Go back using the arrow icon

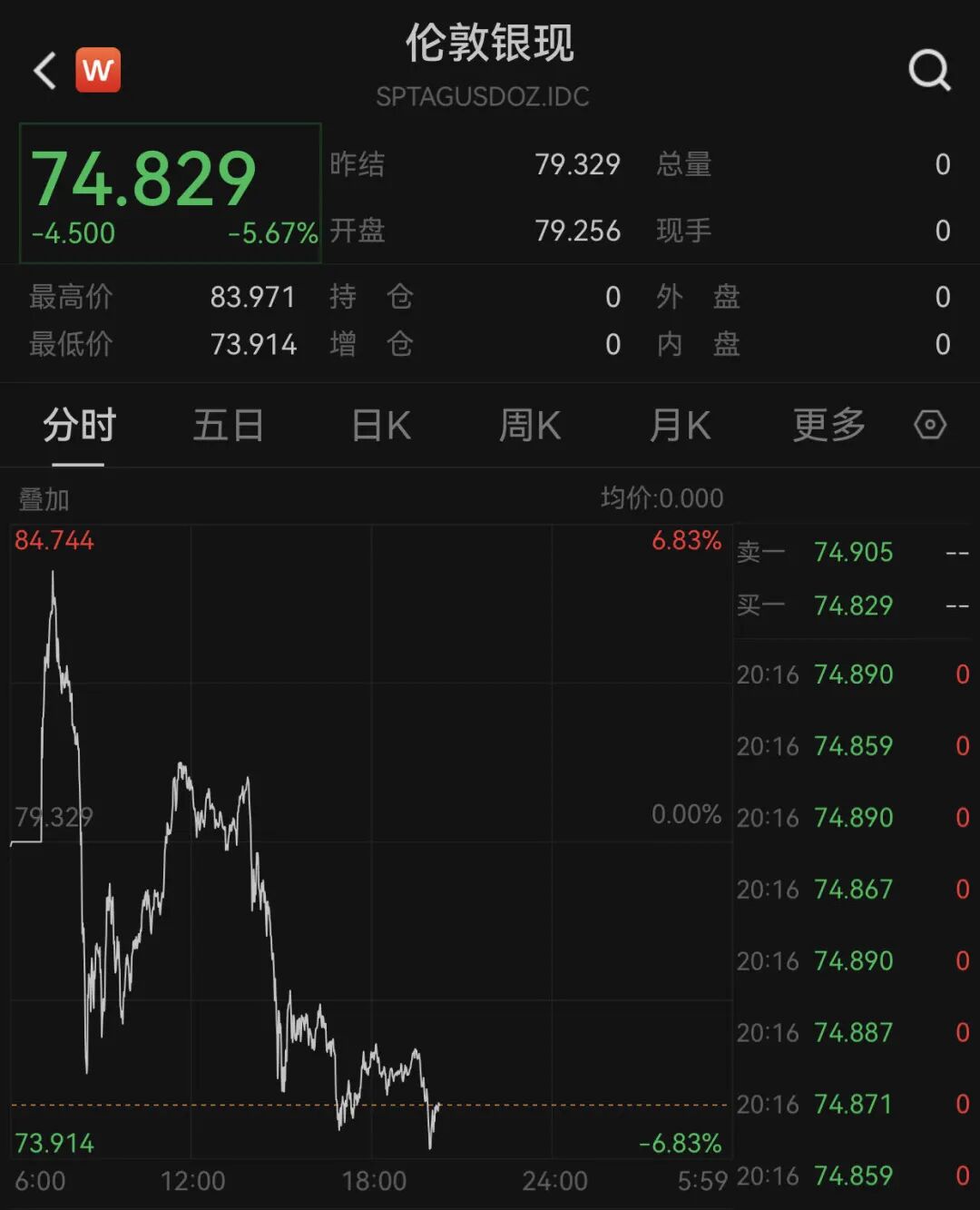(x=44, y=70)
